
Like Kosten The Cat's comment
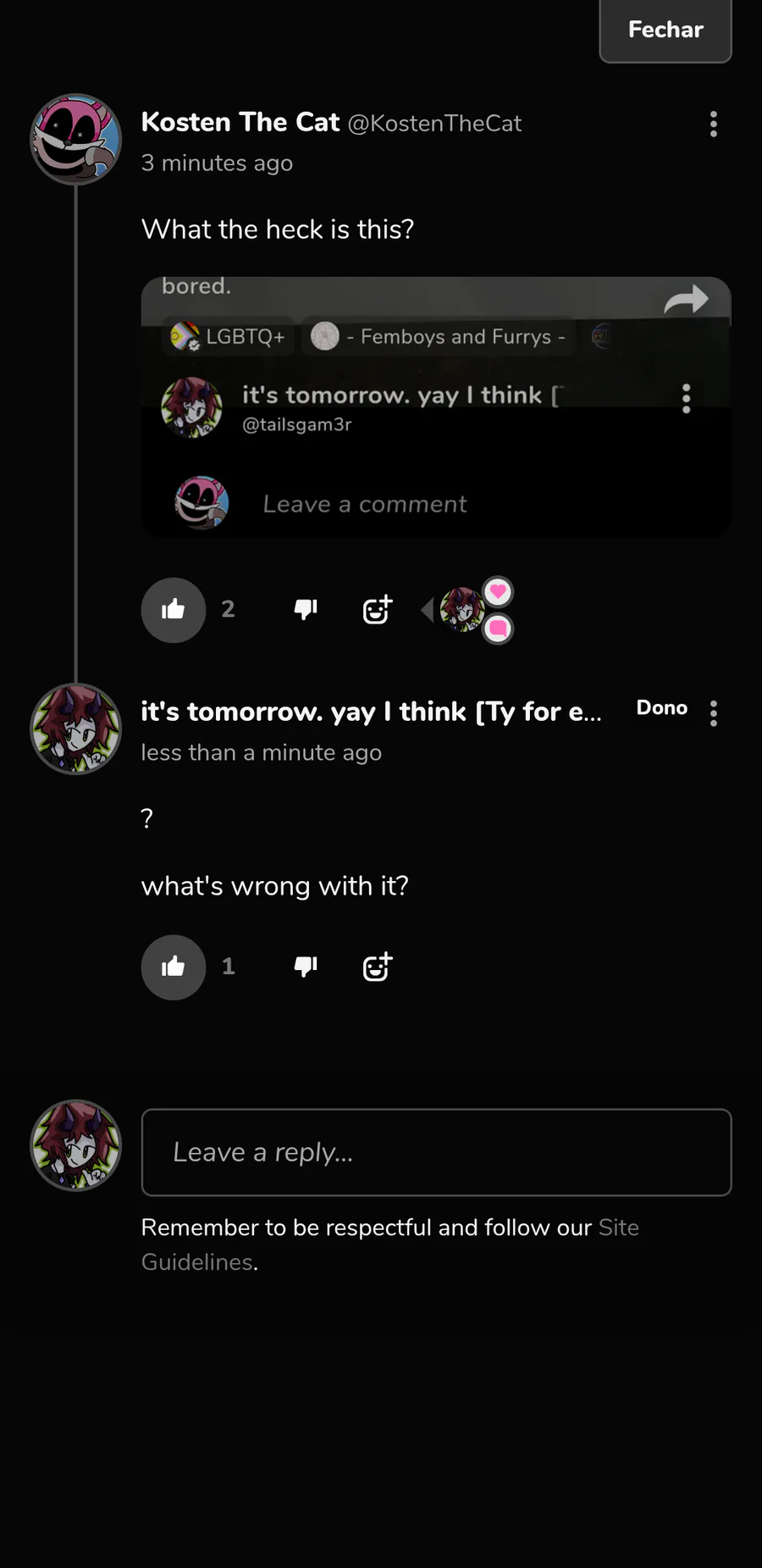pos(174,610)
